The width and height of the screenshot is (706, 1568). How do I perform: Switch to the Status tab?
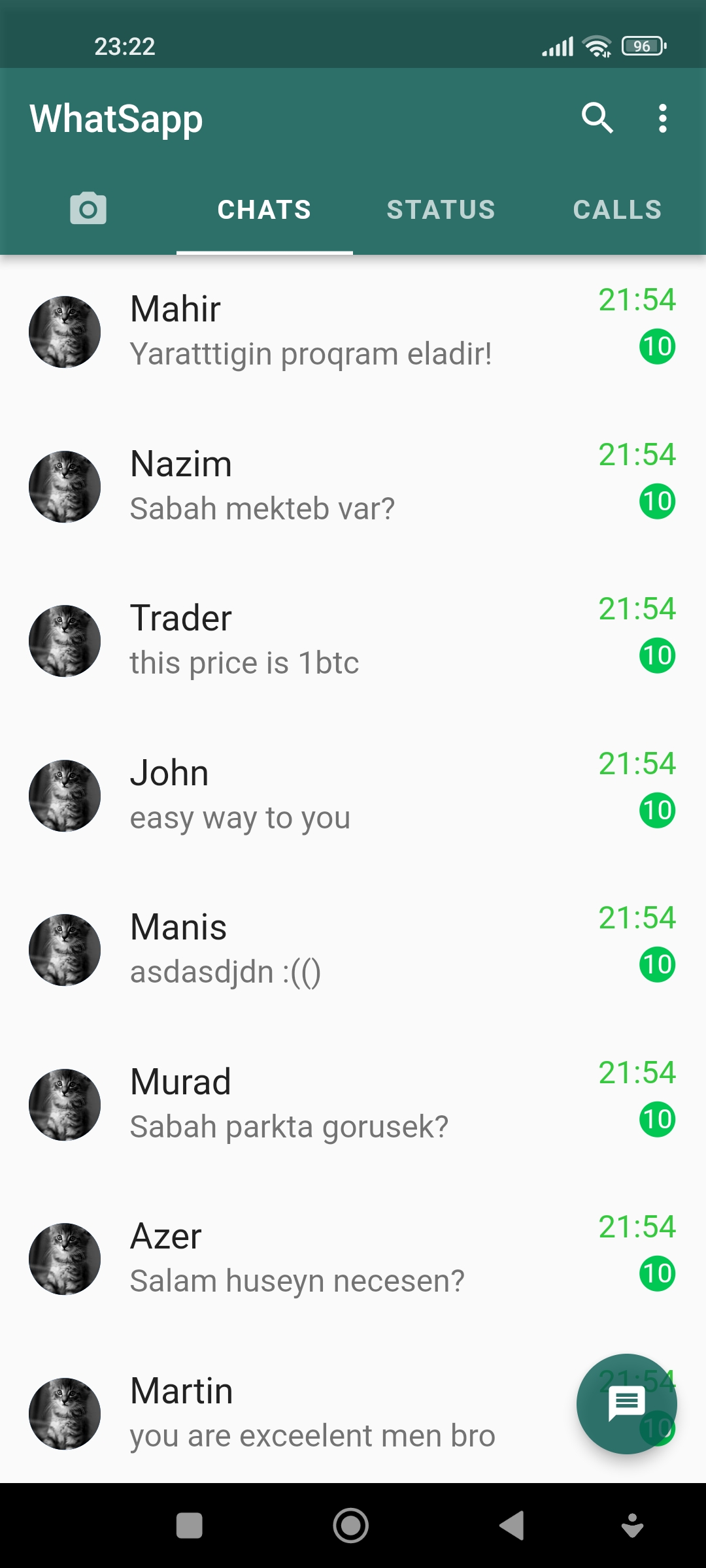pyautogui.click(x=441, y=210)
